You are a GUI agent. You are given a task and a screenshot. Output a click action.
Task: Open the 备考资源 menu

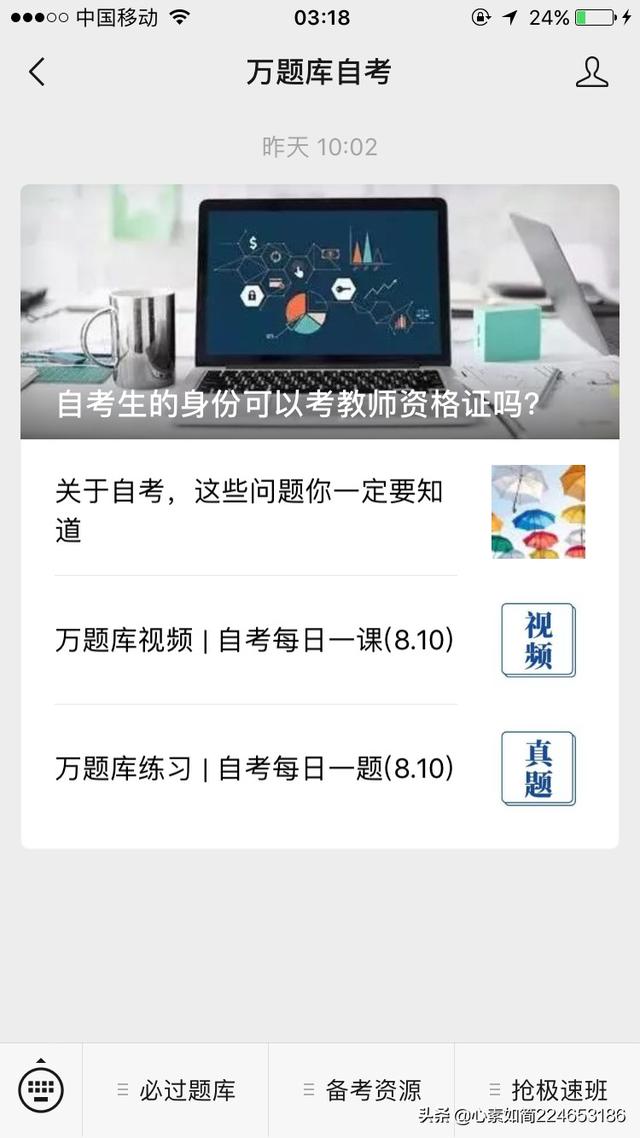[x=362, y=1090]
